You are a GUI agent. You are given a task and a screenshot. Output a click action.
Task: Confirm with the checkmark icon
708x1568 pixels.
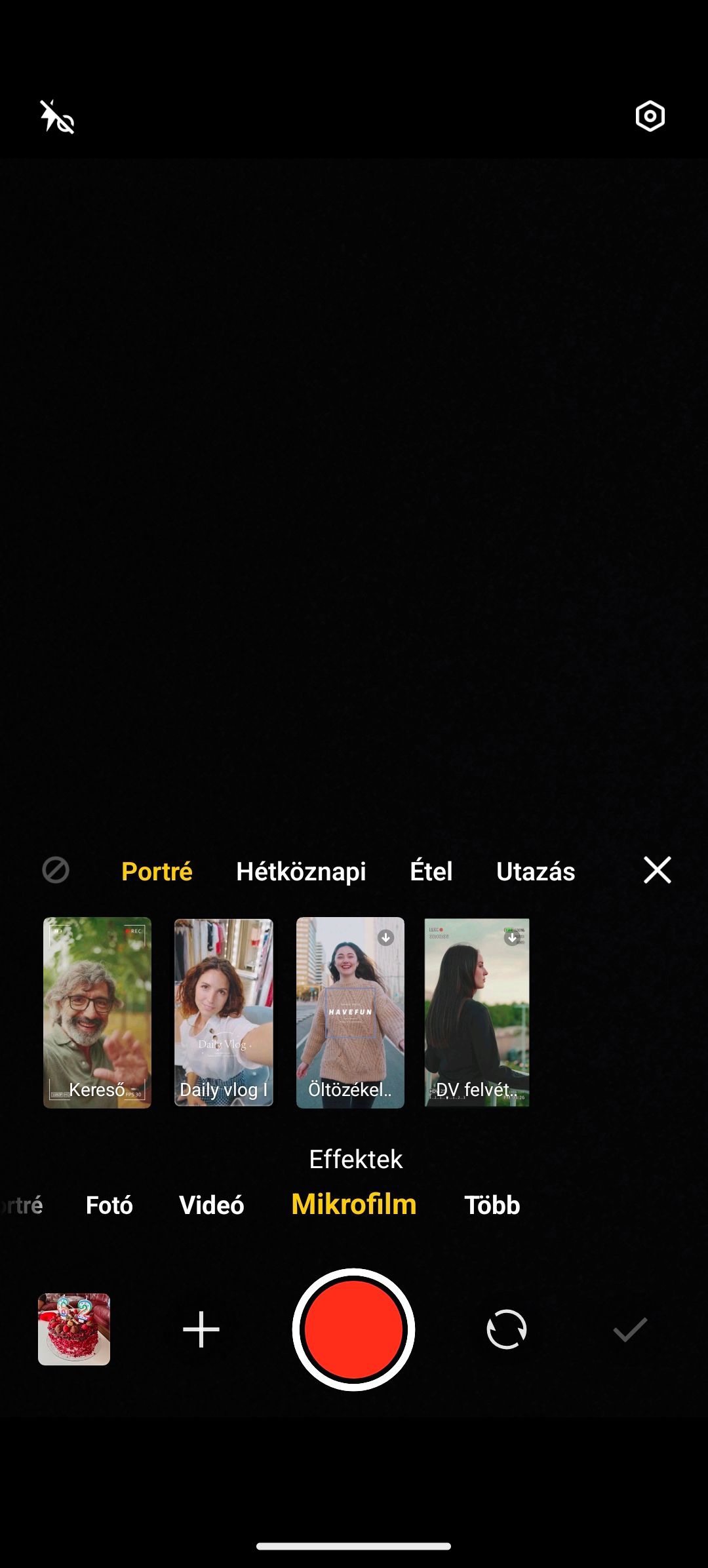tap(630, 1329)
